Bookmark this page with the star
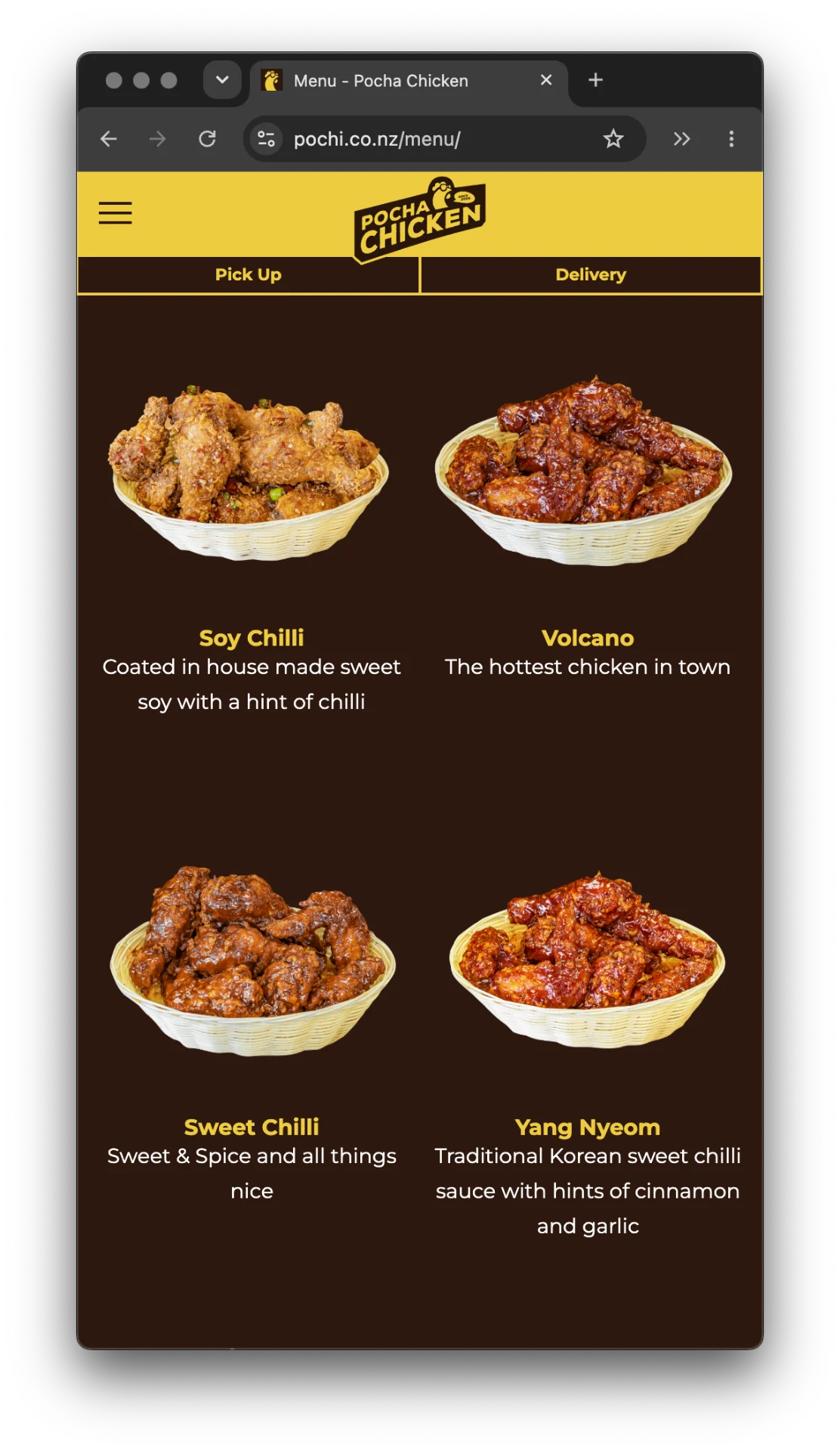 pos(613,139)
